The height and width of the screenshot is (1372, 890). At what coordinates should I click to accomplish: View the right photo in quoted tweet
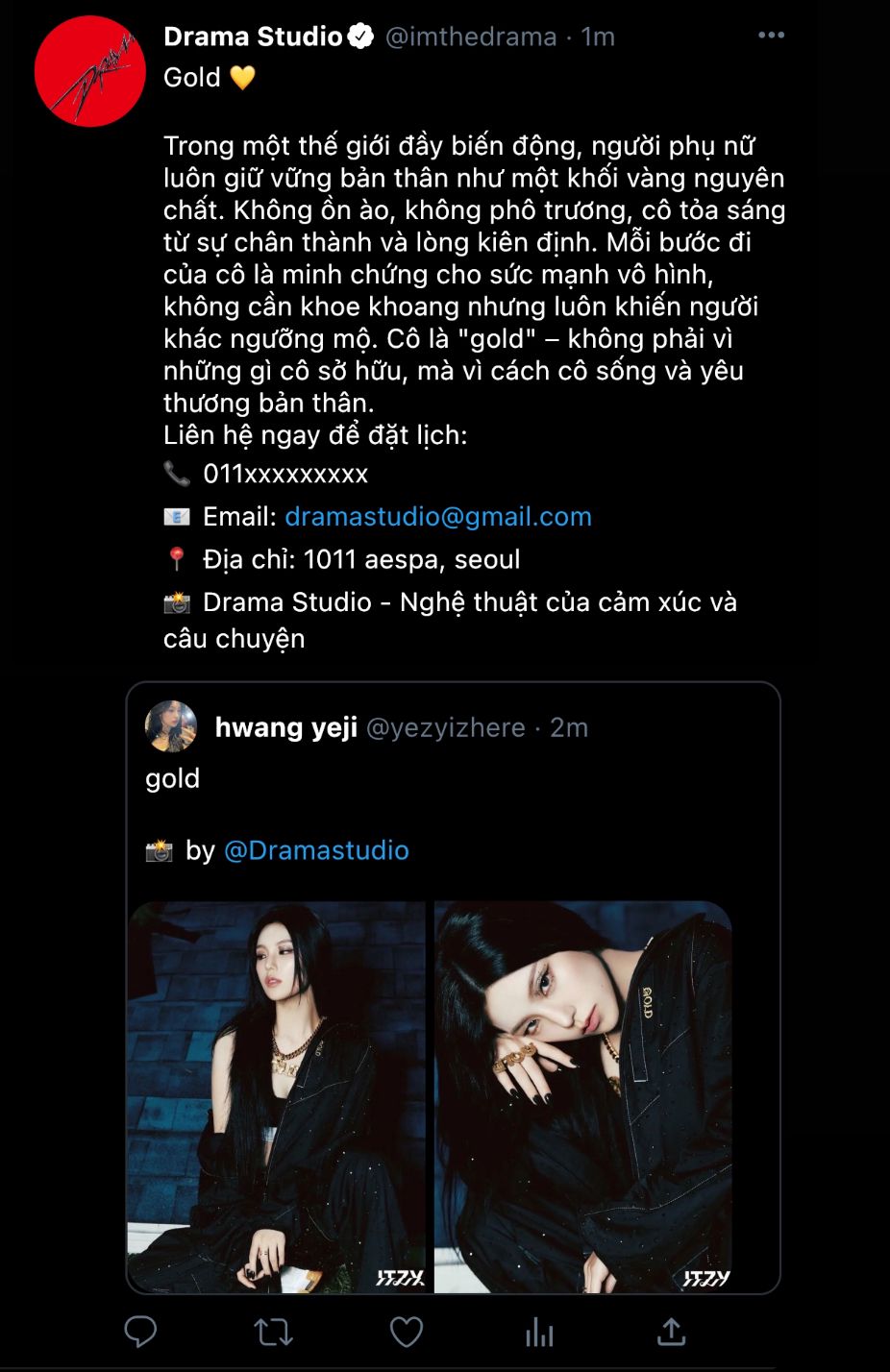coord(583,1096)
